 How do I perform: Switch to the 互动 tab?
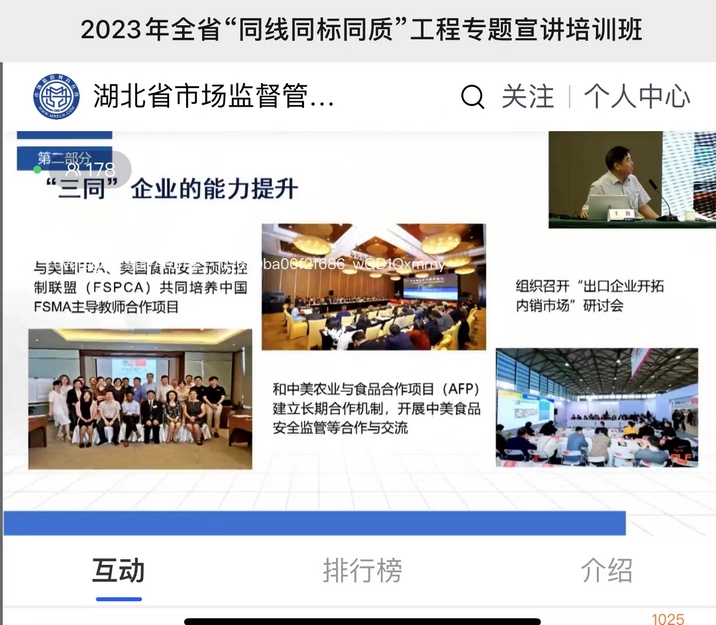point(118,570)
